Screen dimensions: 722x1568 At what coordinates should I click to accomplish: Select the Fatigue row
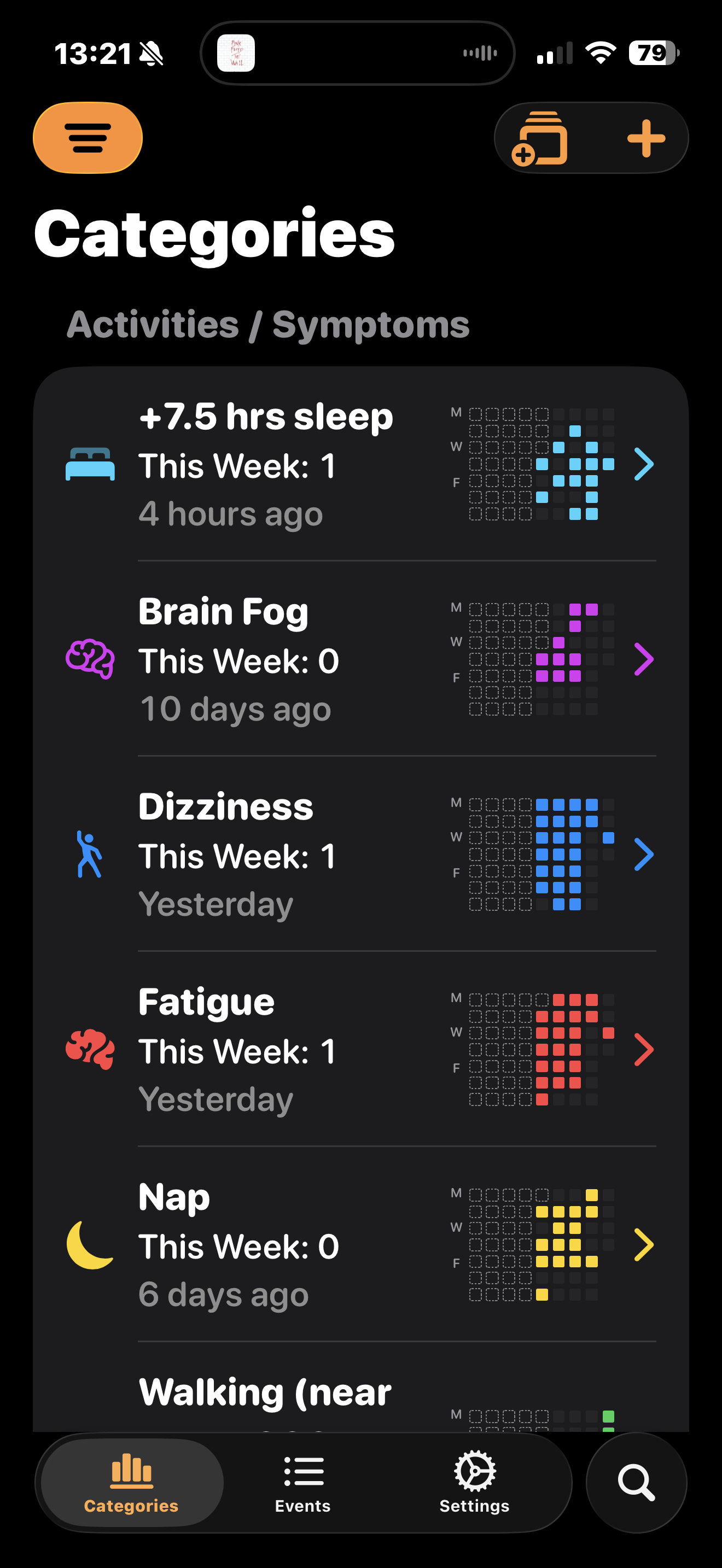(x=360, y=1049)
